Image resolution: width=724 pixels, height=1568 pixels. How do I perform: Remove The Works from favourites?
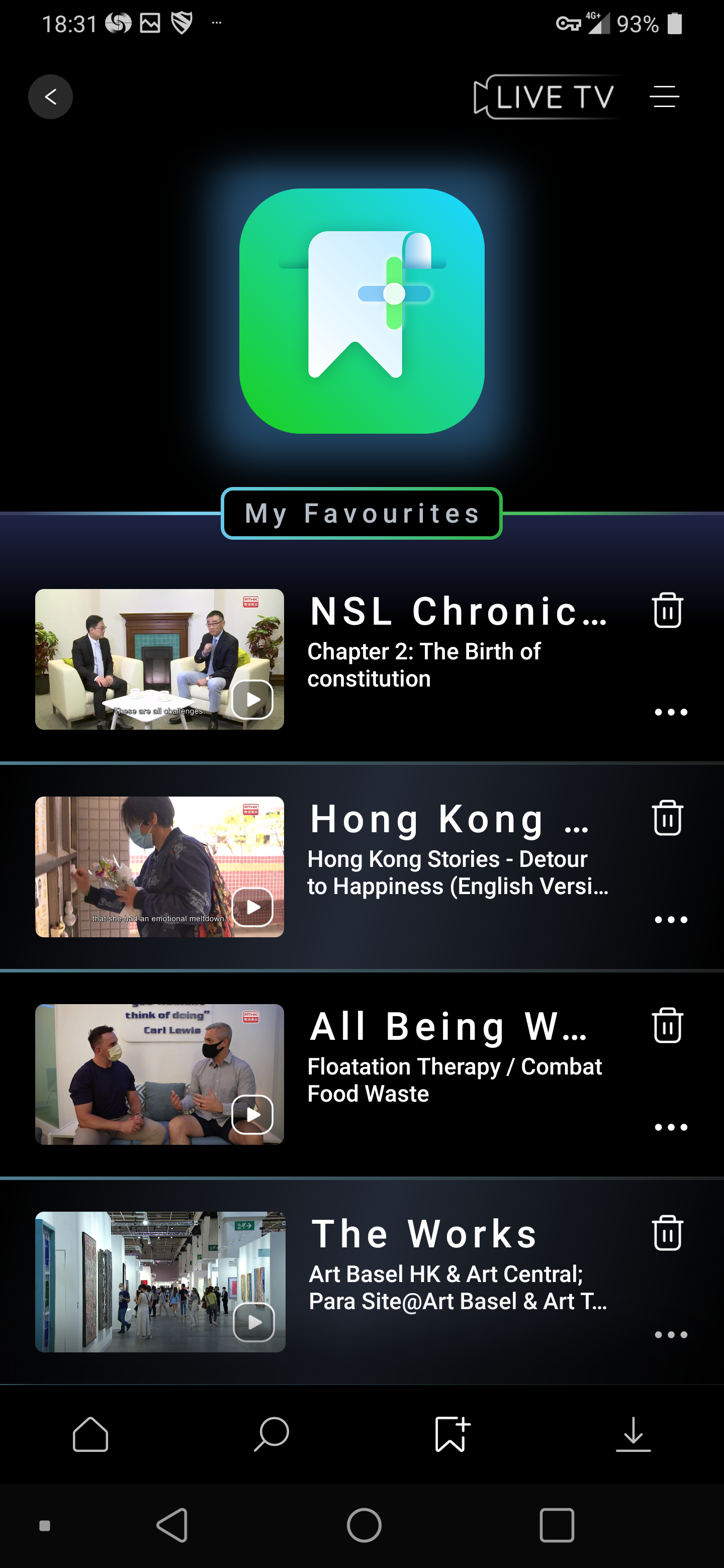pyautogui.click(x=667, y=1233)
